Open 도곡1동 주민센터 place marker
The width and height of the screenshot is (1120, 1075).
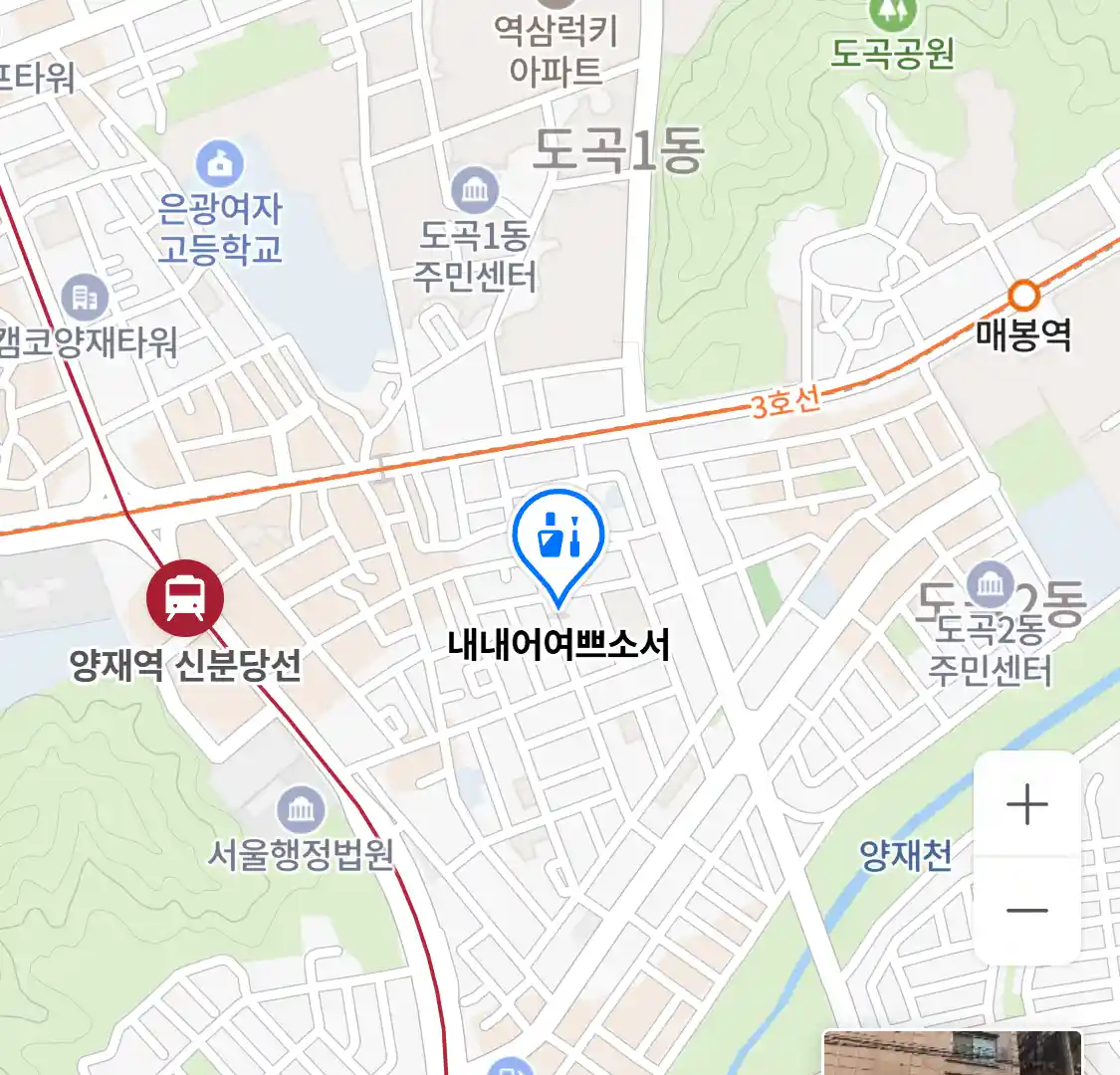point(475,189)
